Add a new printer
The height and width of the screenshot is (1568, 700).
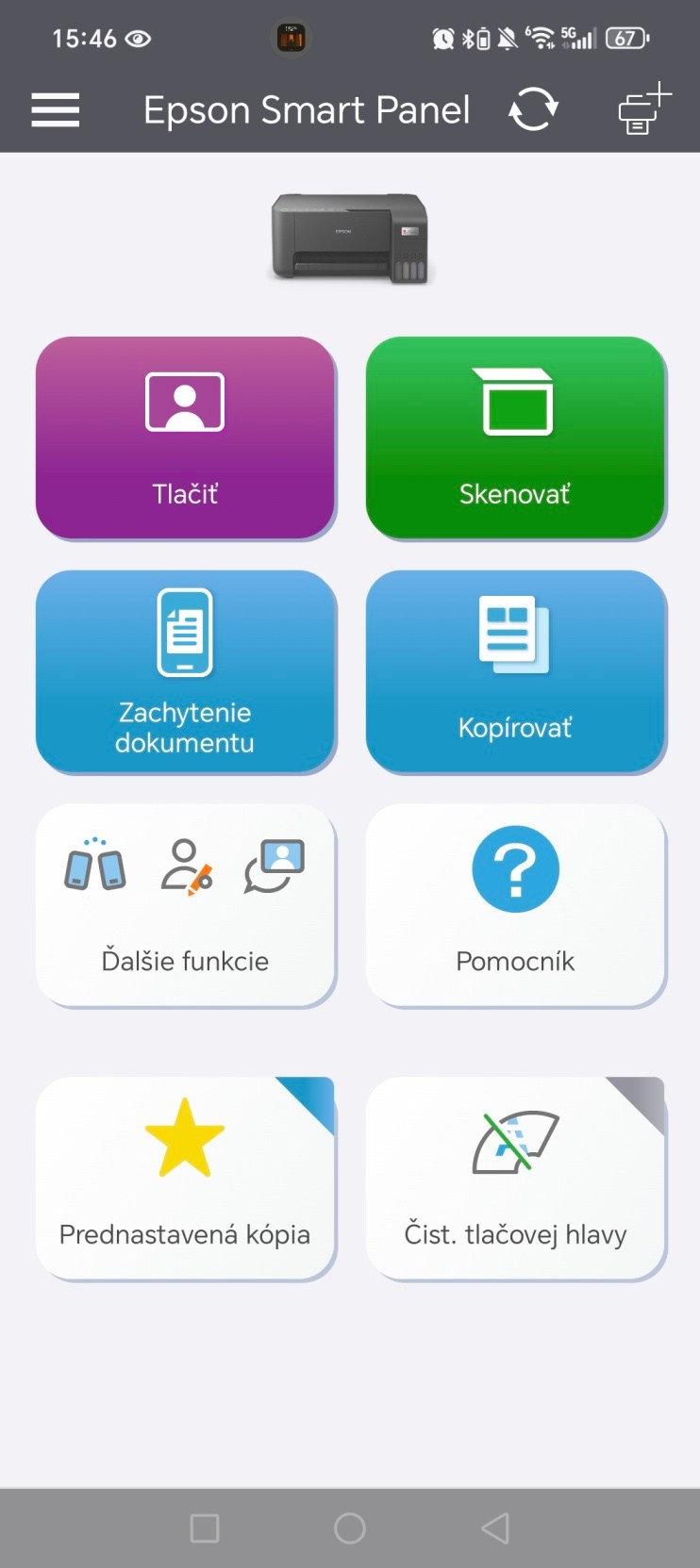click(x=643, y=109)
